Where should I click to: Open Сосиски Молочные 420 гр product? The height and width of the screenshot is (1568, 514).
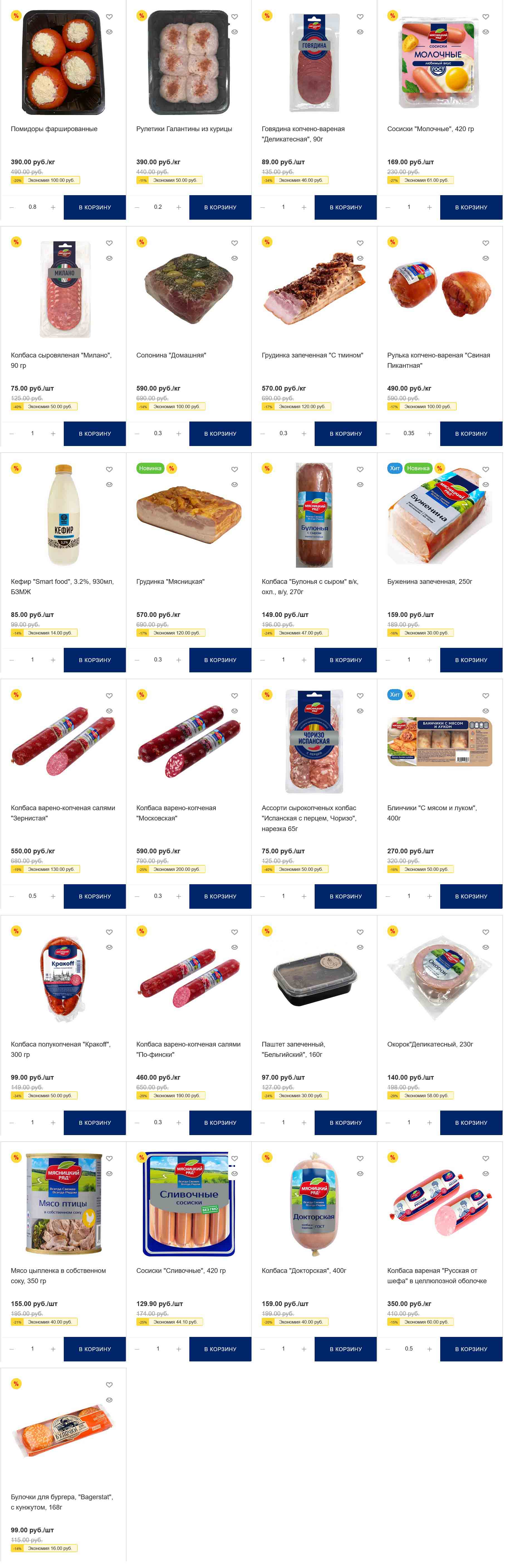pyautogui.click(x=430, y=129)
